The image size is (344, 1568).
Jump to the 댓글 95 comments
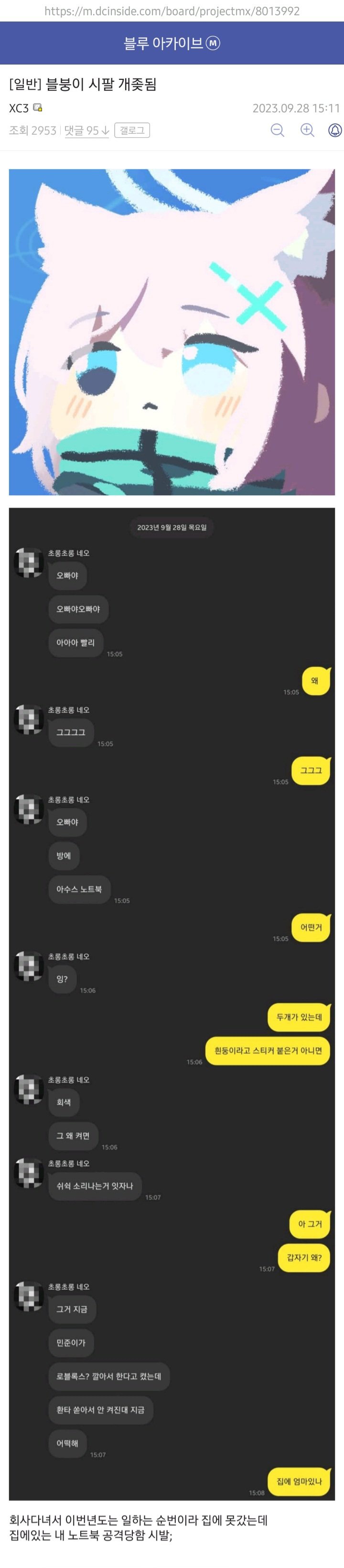click(86, 130)
